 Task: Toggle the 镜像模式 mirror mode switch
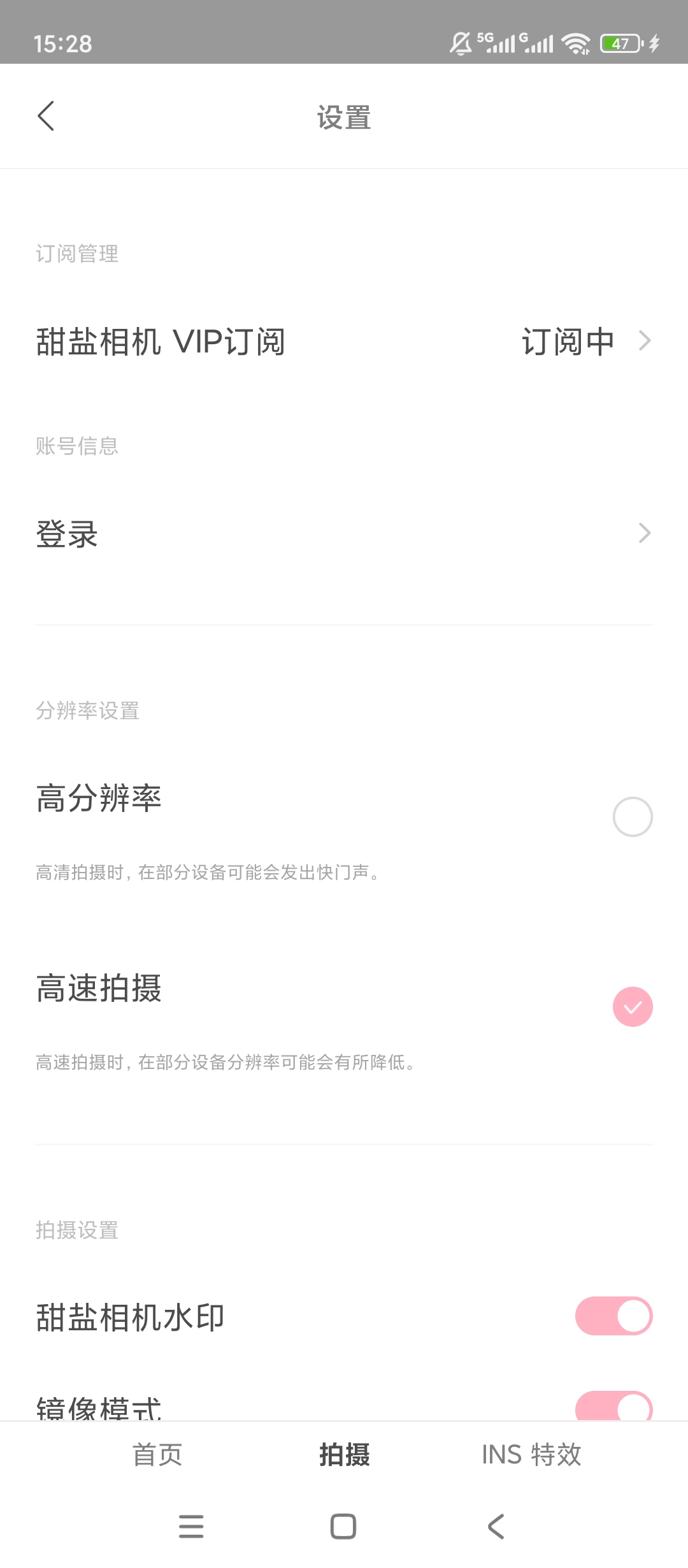point(613,1406)
